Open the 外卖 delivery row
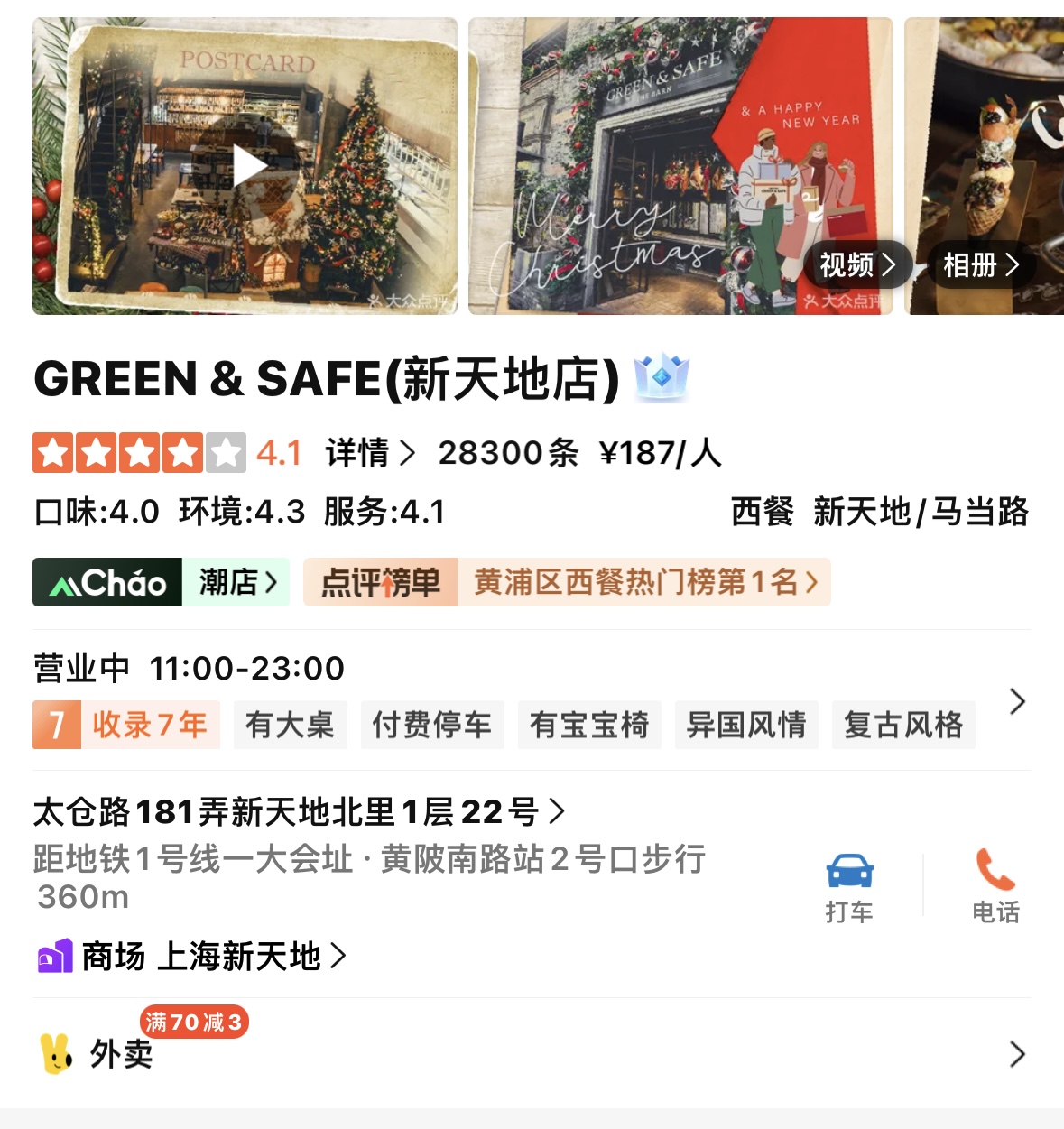 click(532, 1053)
